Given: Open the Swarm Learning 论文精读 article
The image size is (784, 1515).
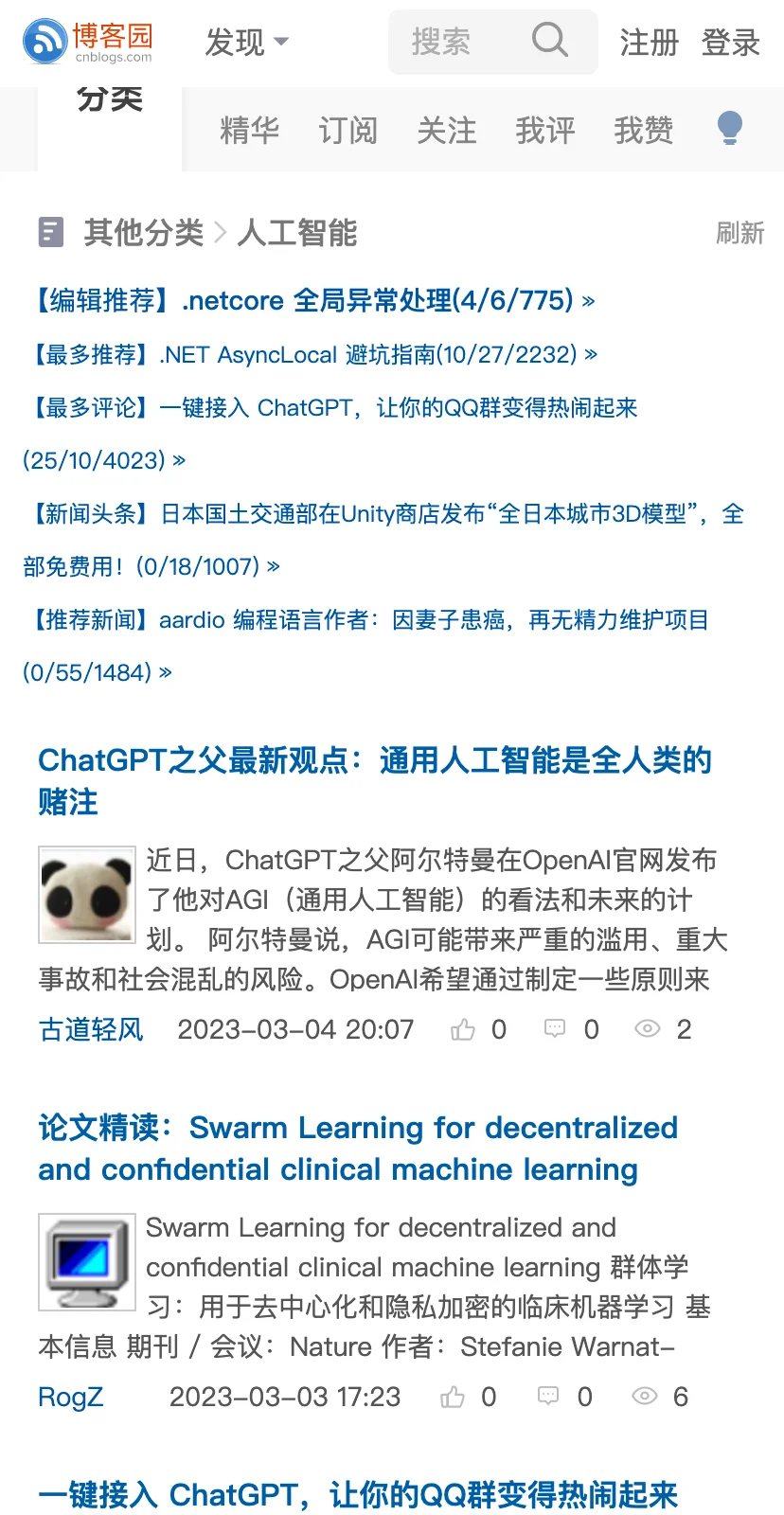Looking at the screenshot, I should pos(358,1148).
